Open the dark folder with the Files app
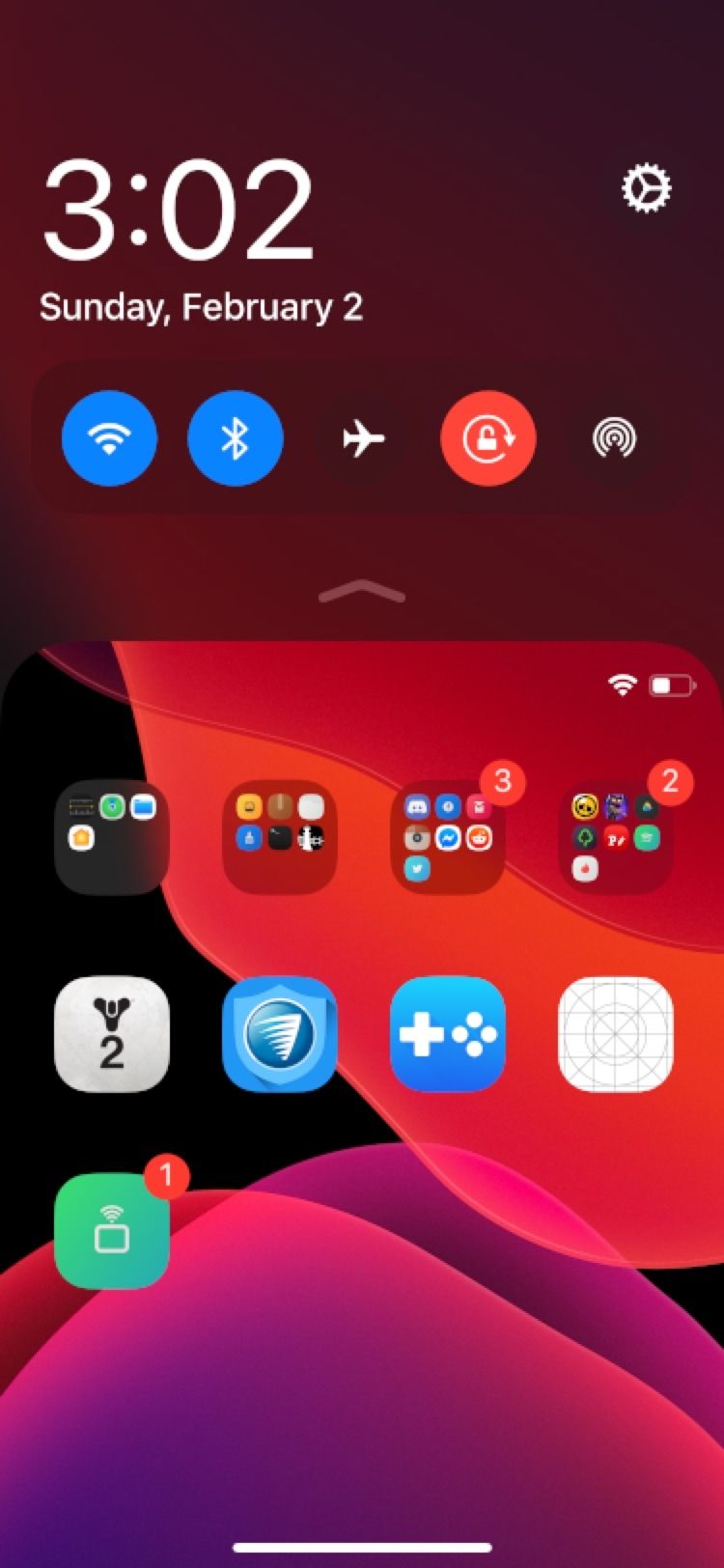The width and height of the screenshot is (724, 1568). (111, 837)
